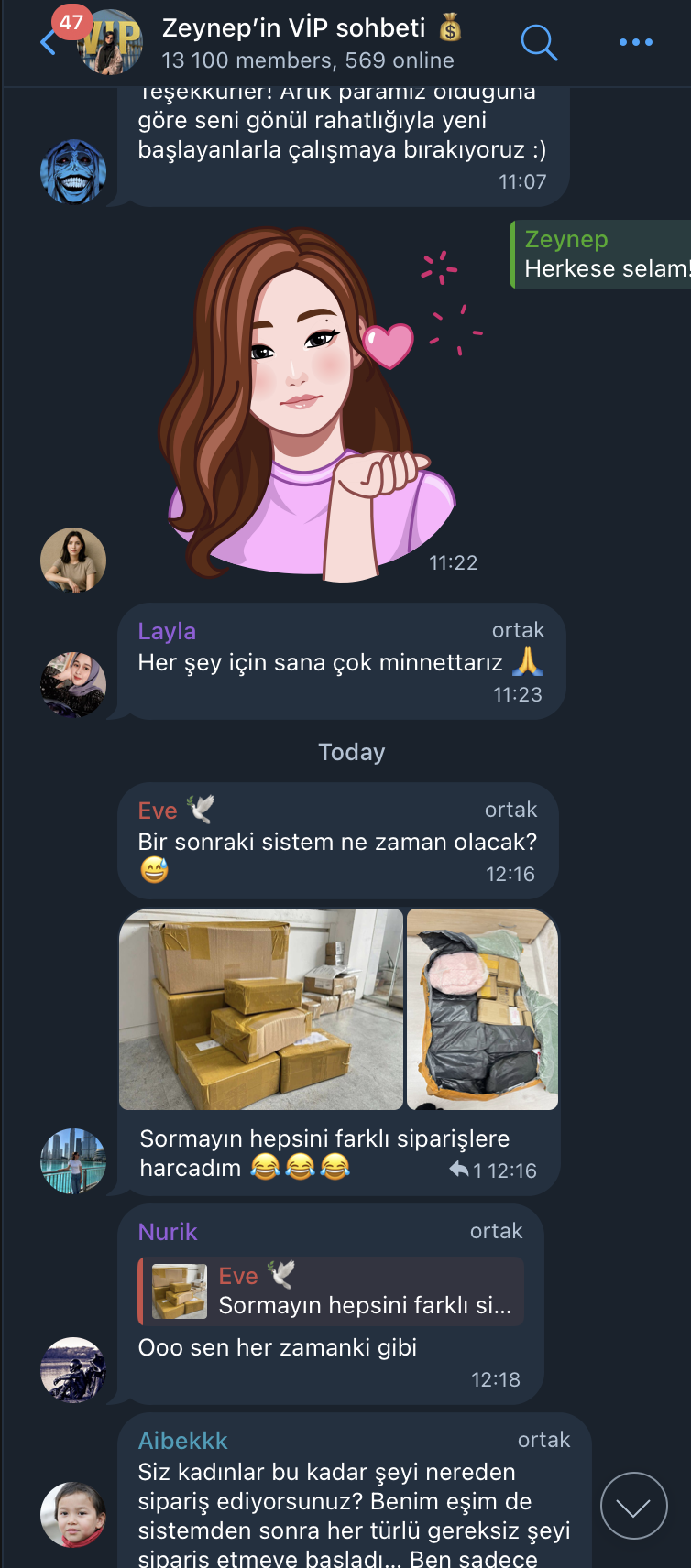This screenshot has width=691, height=1568.
Task: Open Eve's avatar beside the photo message
Action: point(73,1161)
